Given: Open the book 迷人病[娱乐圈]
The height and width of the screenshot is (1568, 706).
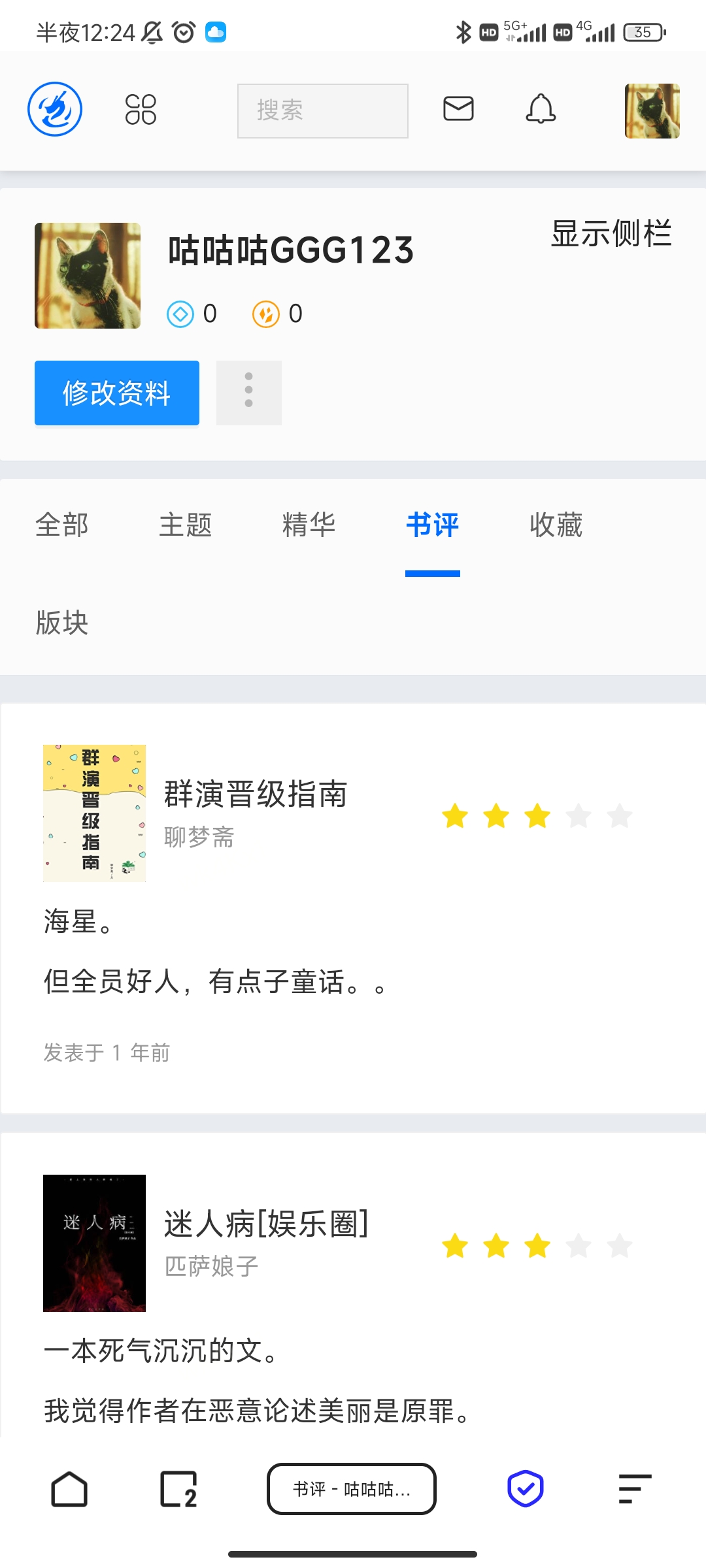Looking at the screenshot, I should 266,1224.
